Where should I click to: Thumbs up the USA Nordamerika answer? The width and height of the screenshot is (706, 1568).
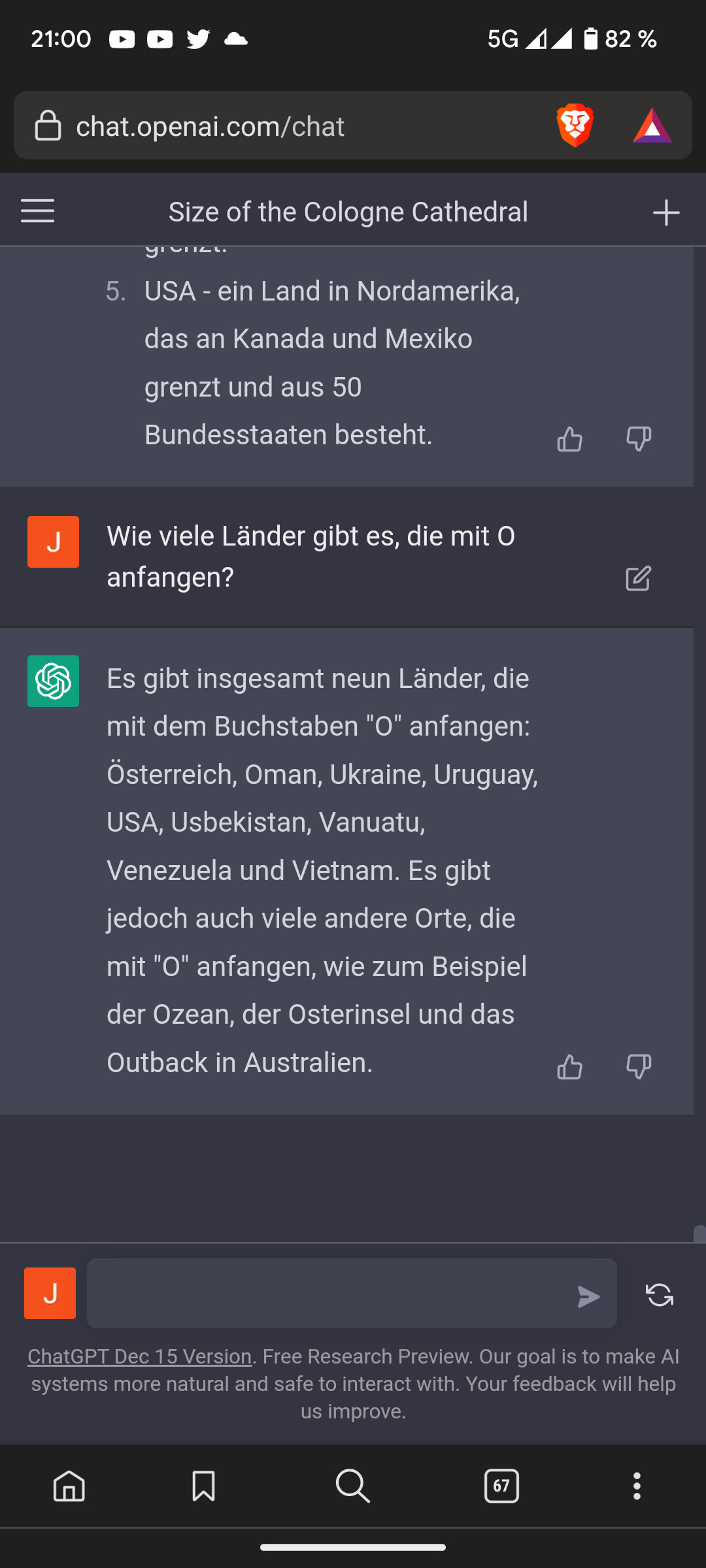coord(569,439)
